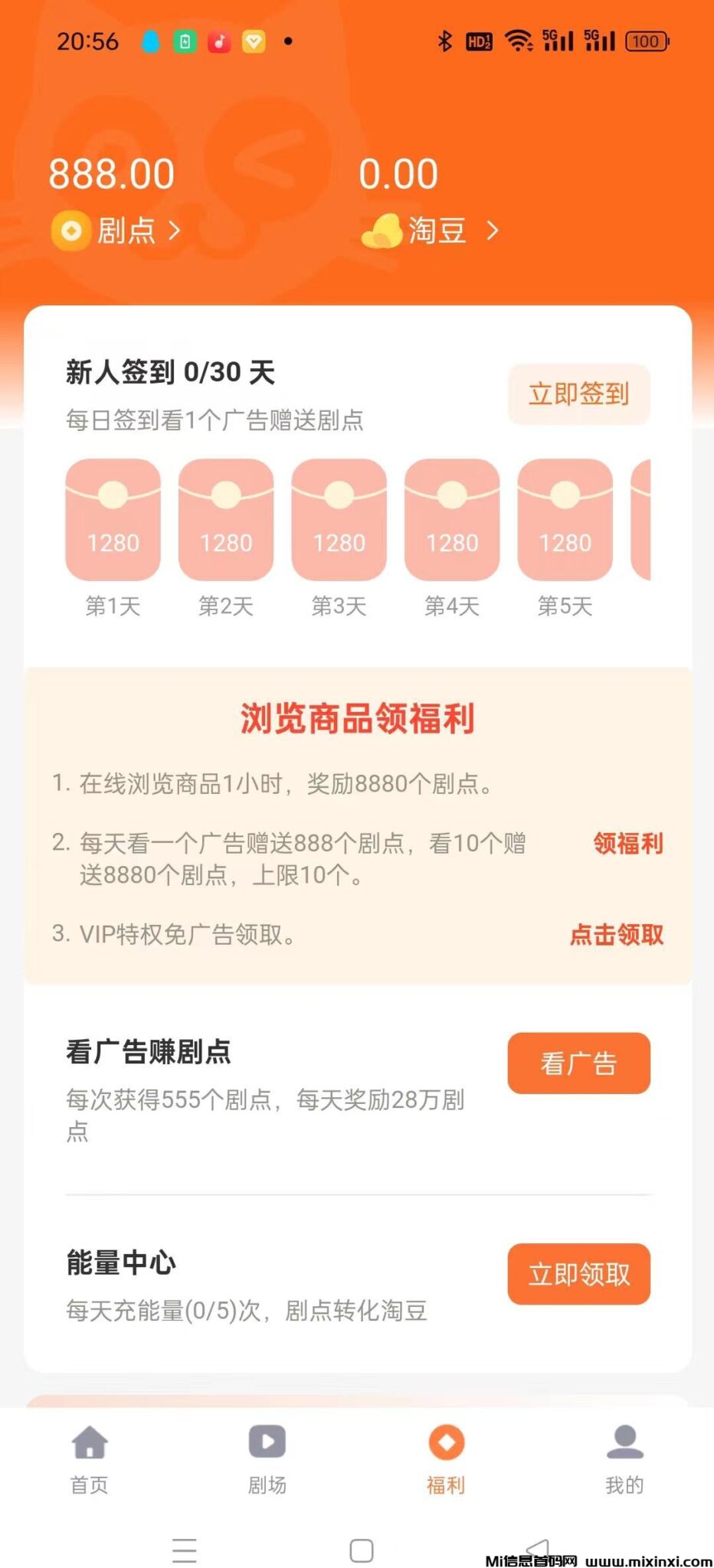Select the 第1天 sign-in reward envelope
Viewport: 714px width, 1568px height.
coord(113,521)
